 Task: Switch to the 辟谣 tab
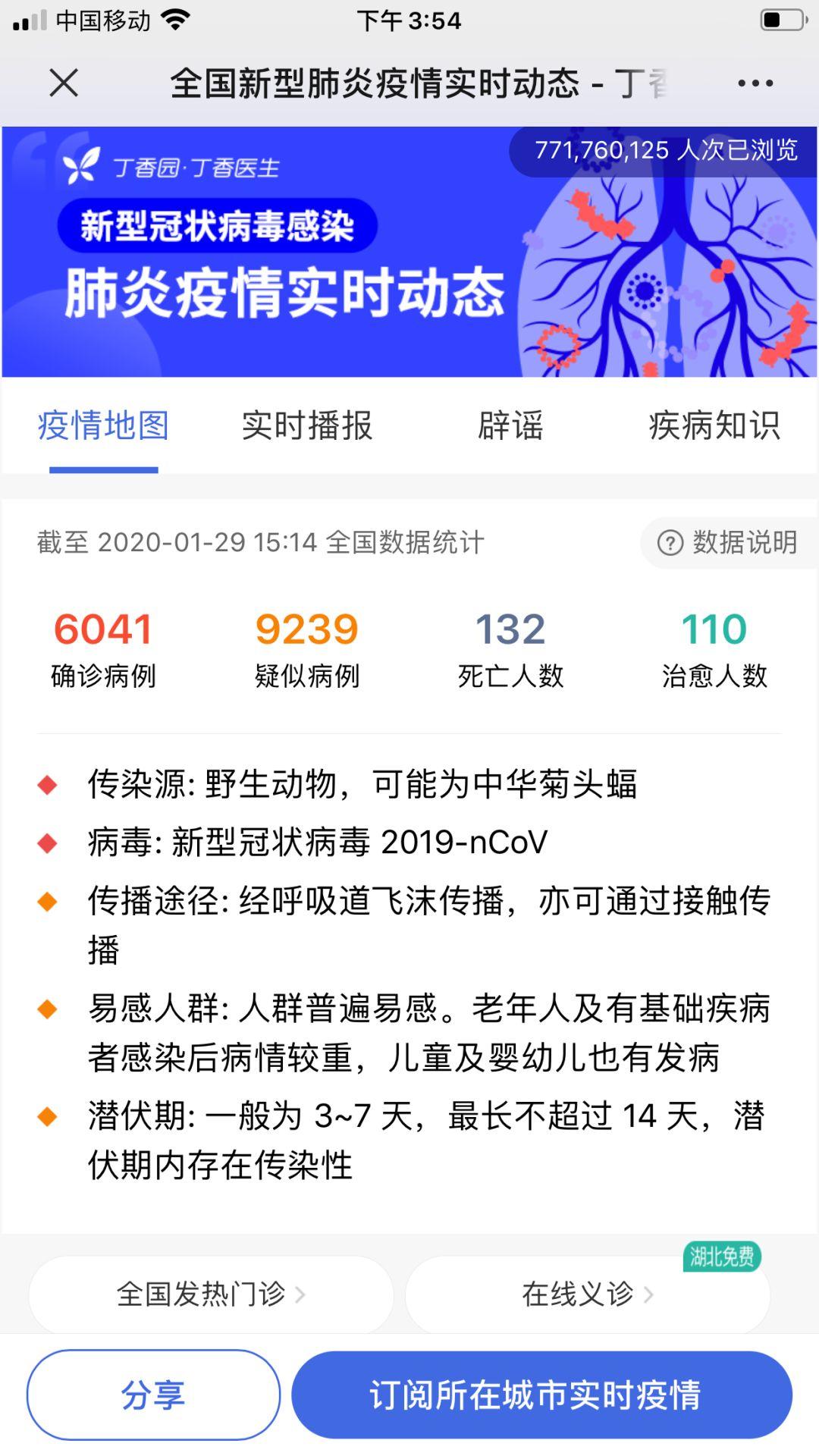(x=510, y=425)
